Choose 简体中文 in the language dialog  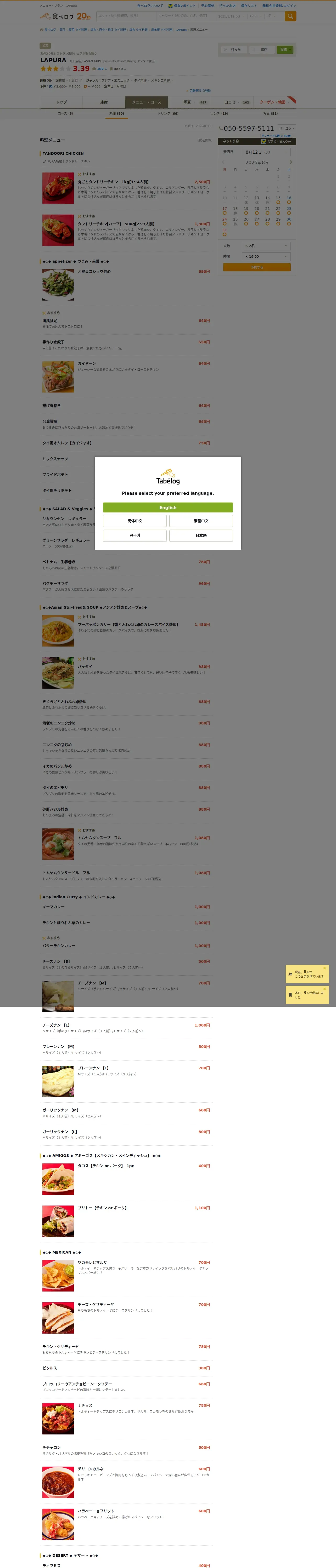(x=135, y=521)
